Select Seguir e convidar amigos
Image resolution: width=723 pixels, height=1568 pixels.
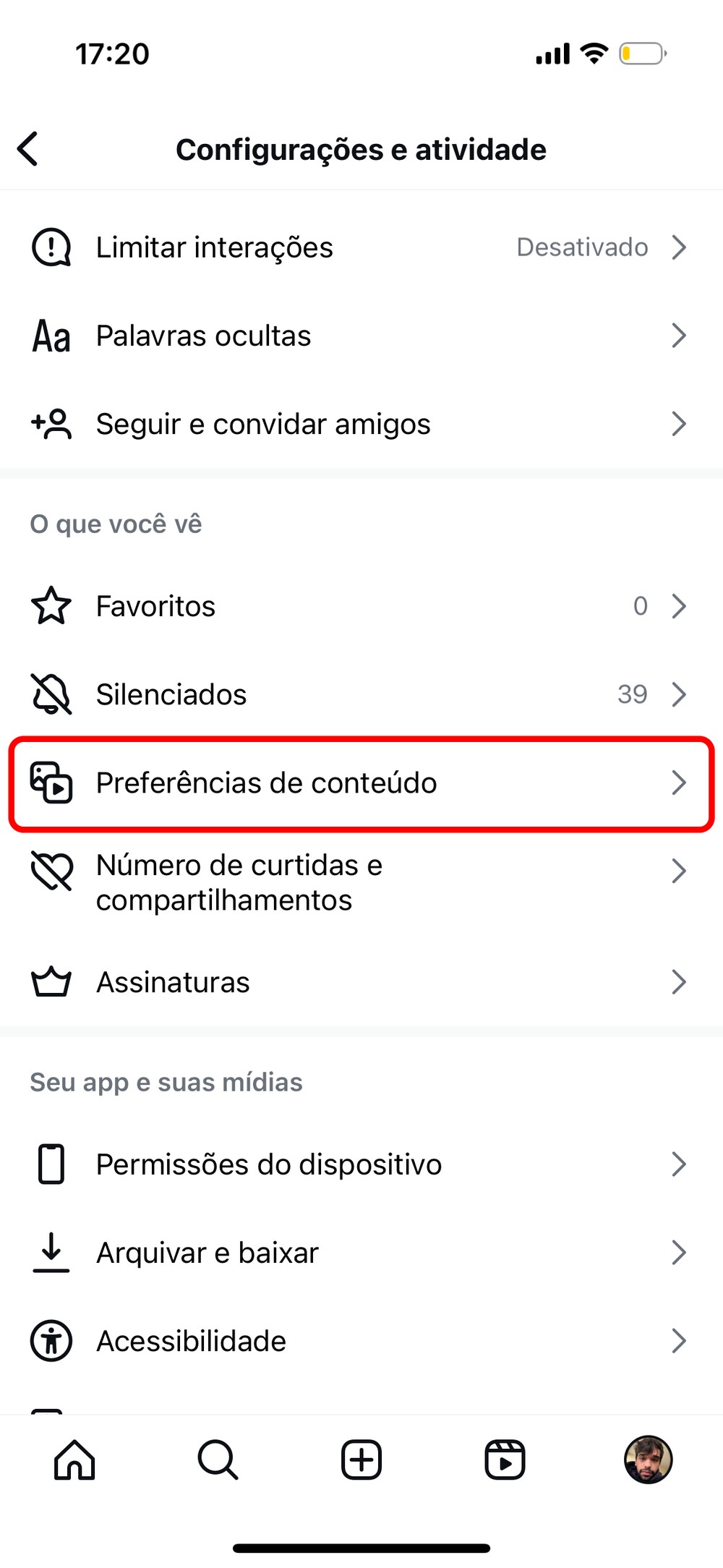click(x=360, y=424)
